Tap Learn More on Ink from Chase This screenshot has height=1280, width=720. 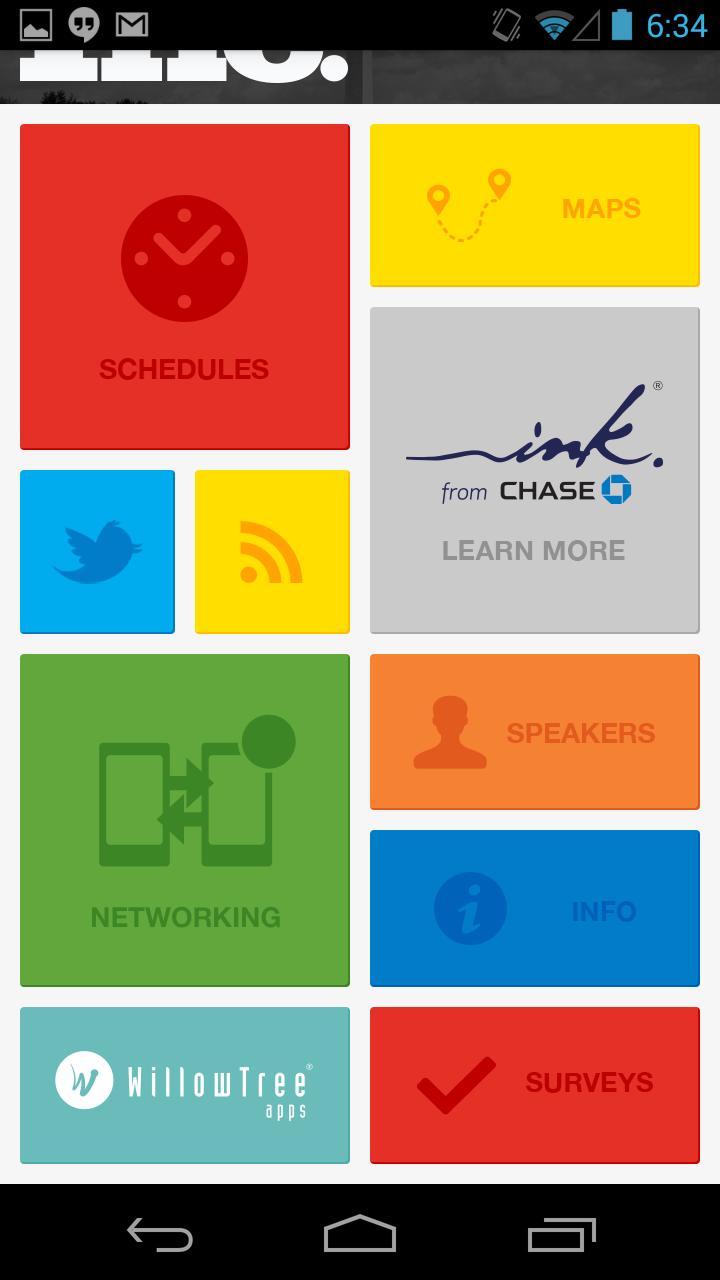click(534, 550)
